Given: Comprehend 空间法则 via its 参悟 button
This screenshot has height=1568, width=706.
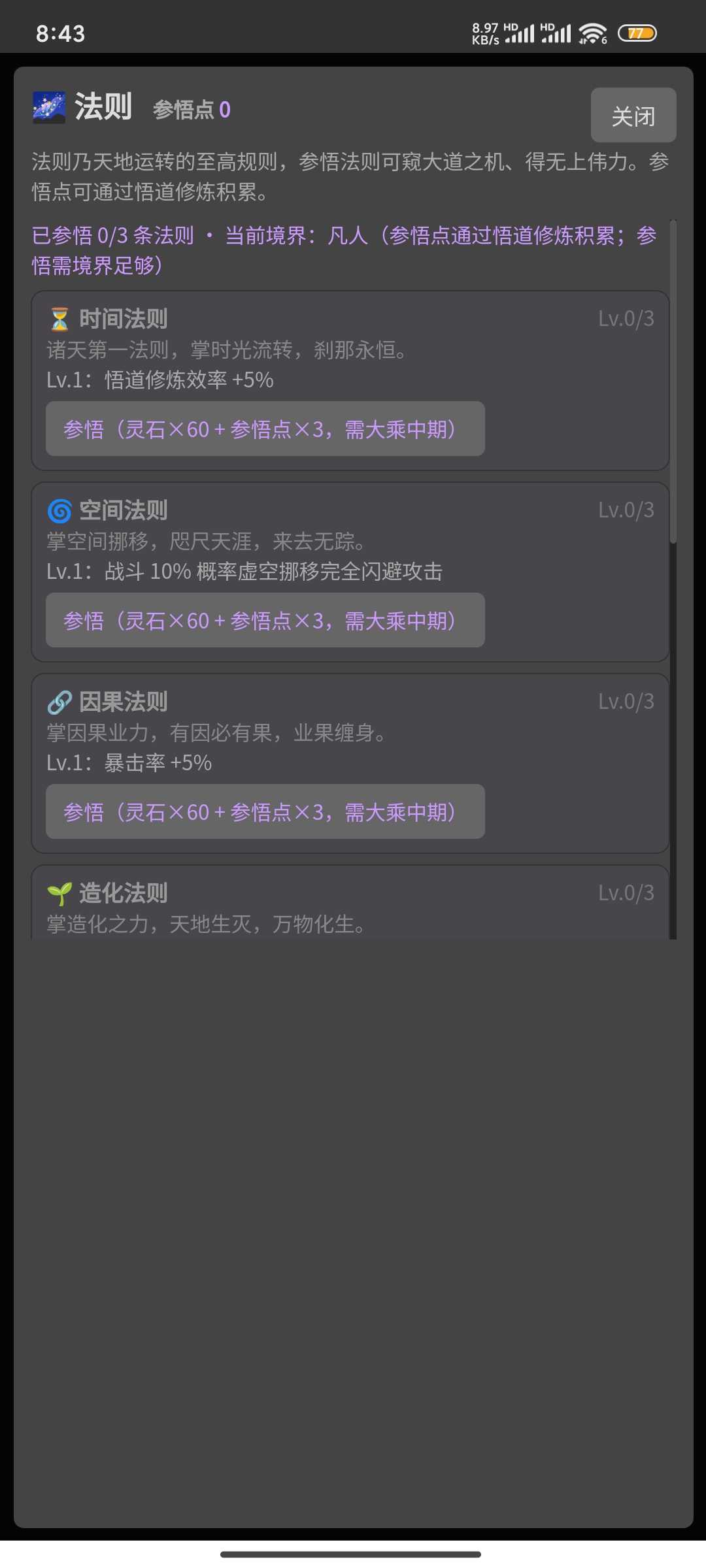Looking at the screenshot, I should click(265, 620).
